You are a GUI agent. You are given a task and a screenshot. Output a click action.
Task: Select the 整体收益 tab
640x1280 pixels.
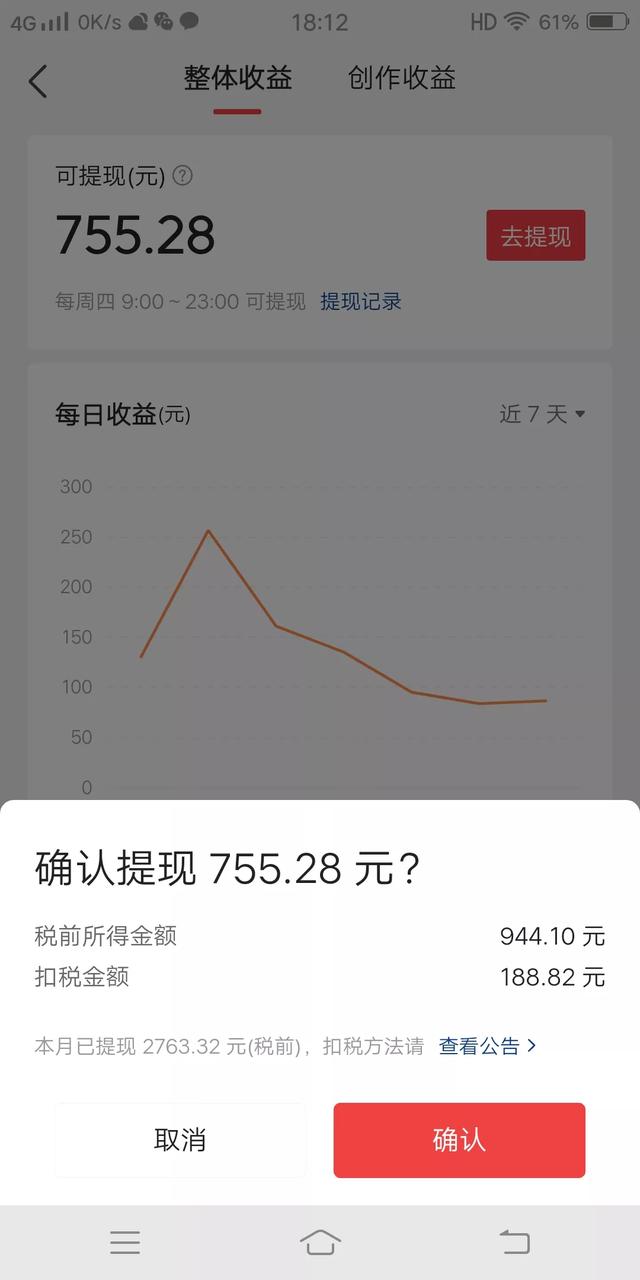coord(237,79)
